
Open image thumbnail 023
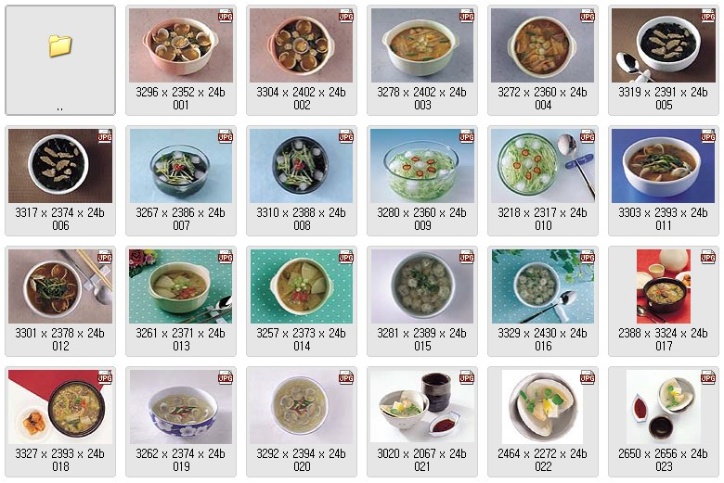tap(663, 406)
